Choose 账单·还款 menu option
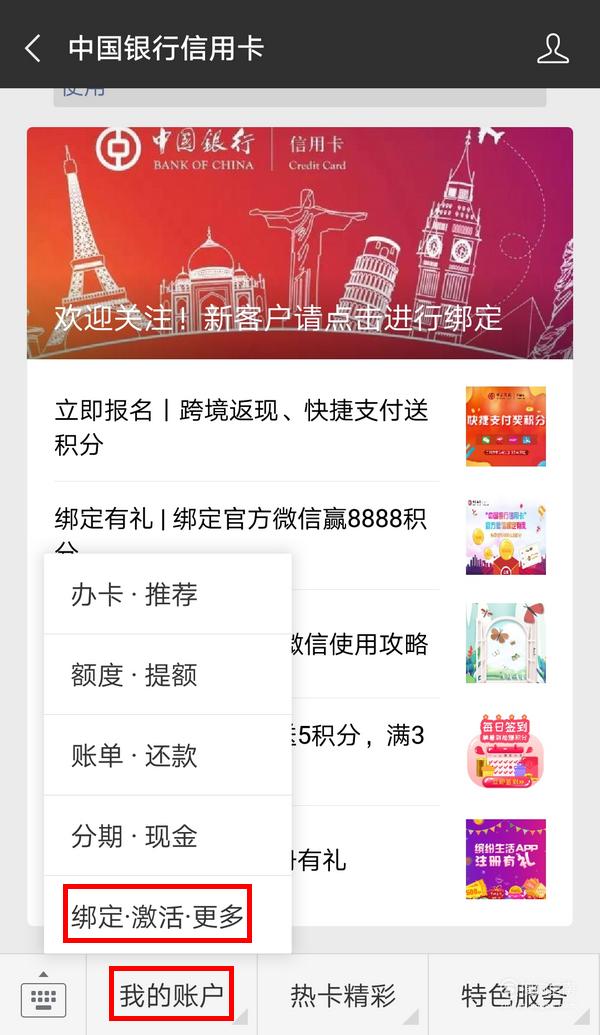Image resolution: width=600 pixels, height=1035 pixels. click(x=168, y=755)
